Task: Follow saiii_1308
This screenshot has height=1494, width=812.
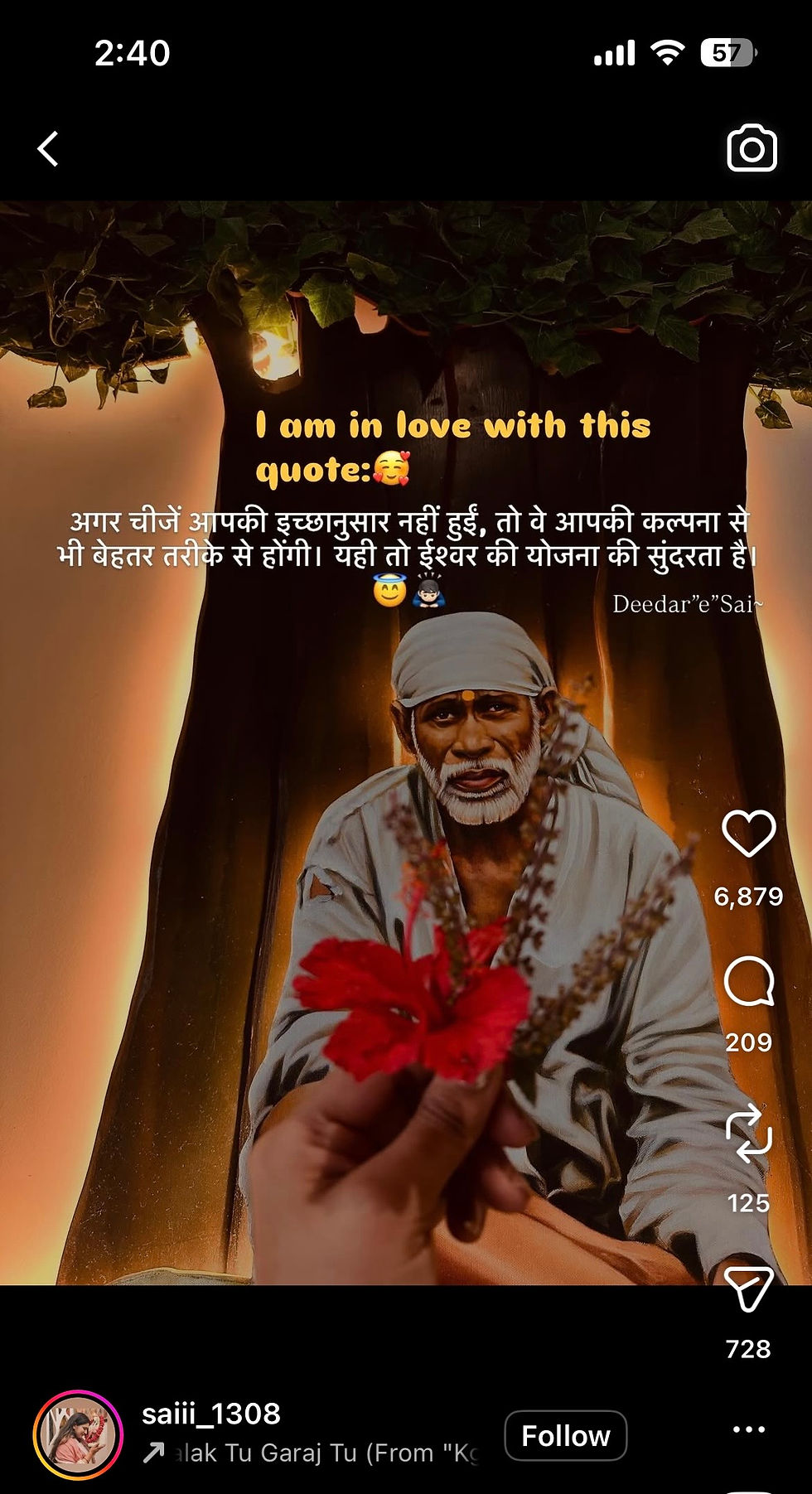Action: (565, 1435)
